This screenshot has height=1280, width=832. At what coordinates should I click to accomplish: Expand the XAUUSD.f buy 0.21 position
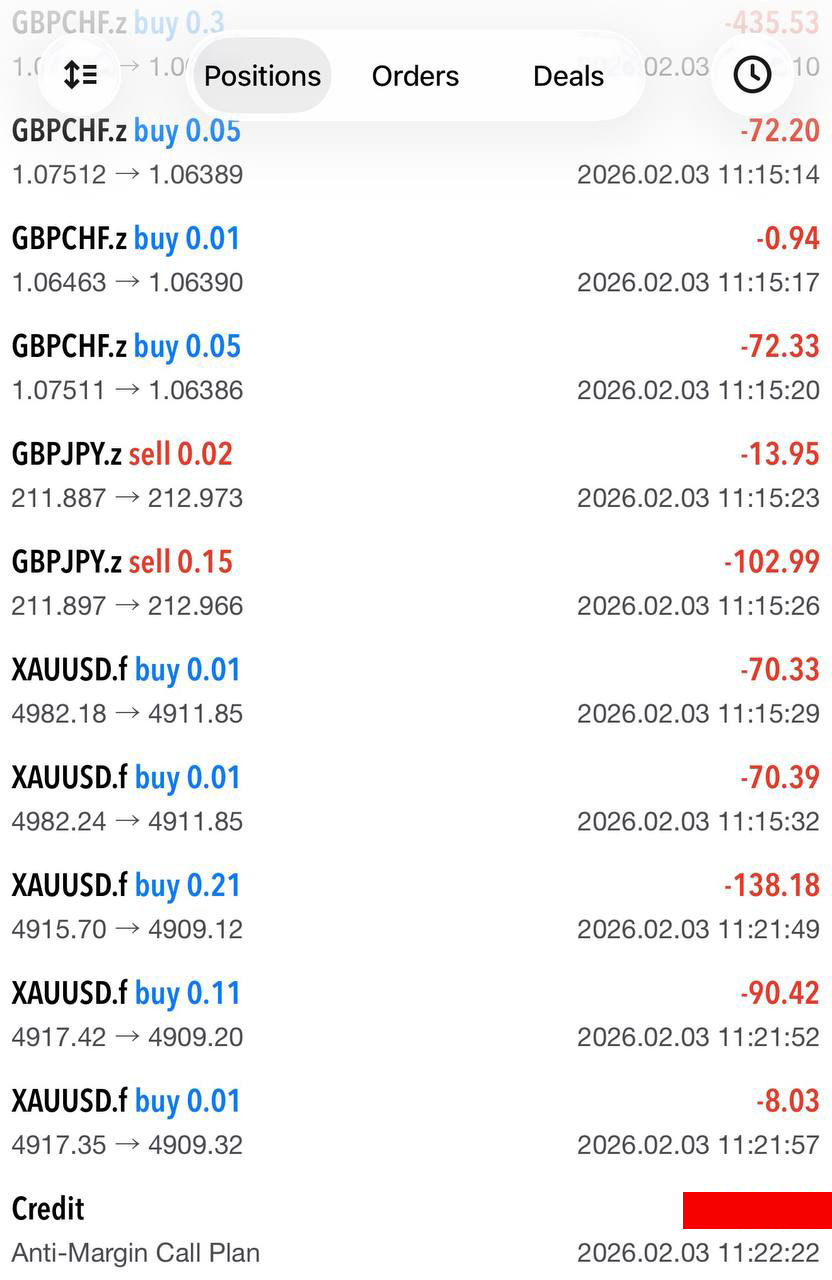pos(415,907)
